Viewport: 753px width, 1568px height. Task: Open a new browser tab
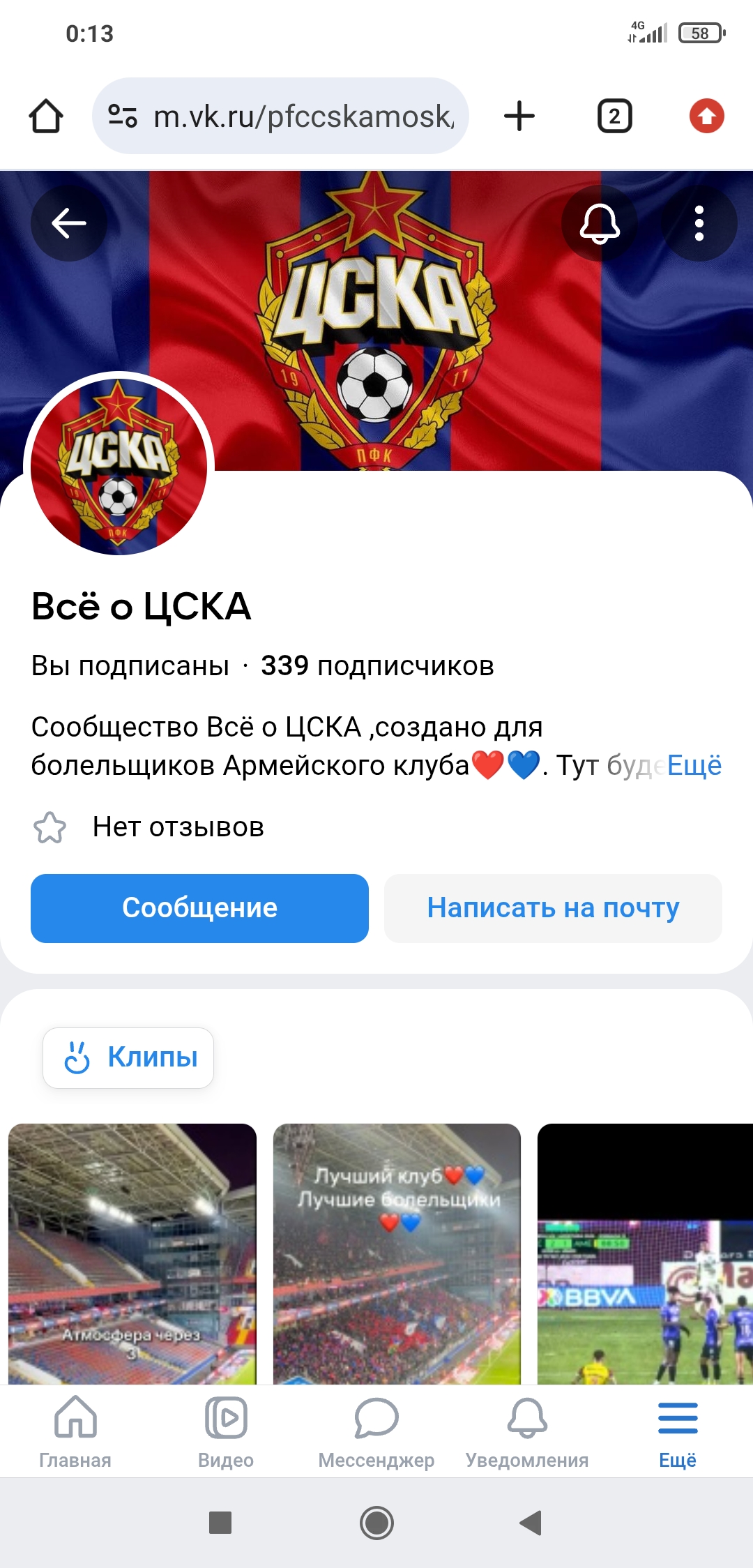point(519,116)
